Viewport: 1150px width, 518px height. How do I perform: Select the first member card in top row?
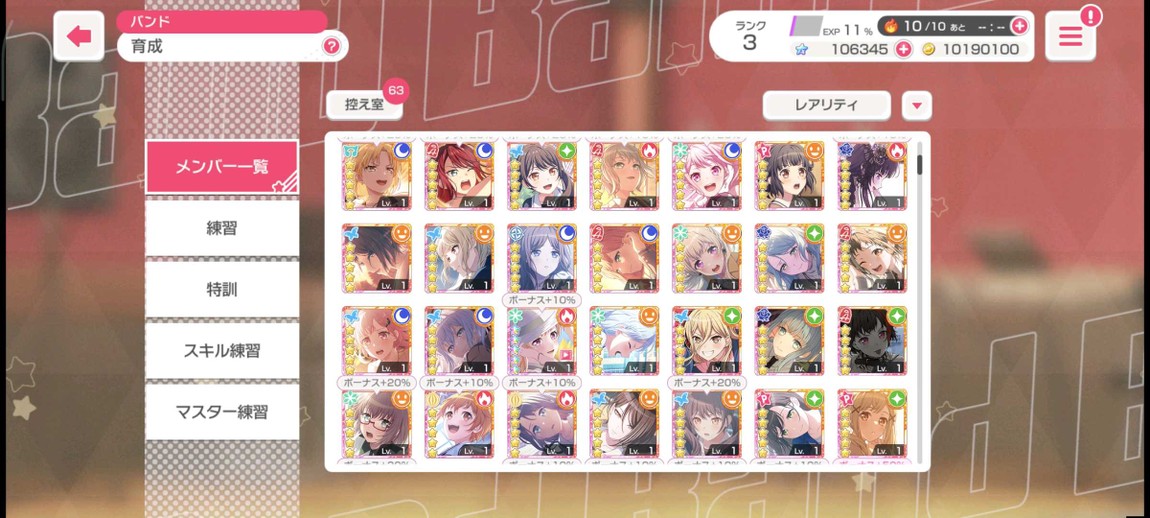point(376,176)
